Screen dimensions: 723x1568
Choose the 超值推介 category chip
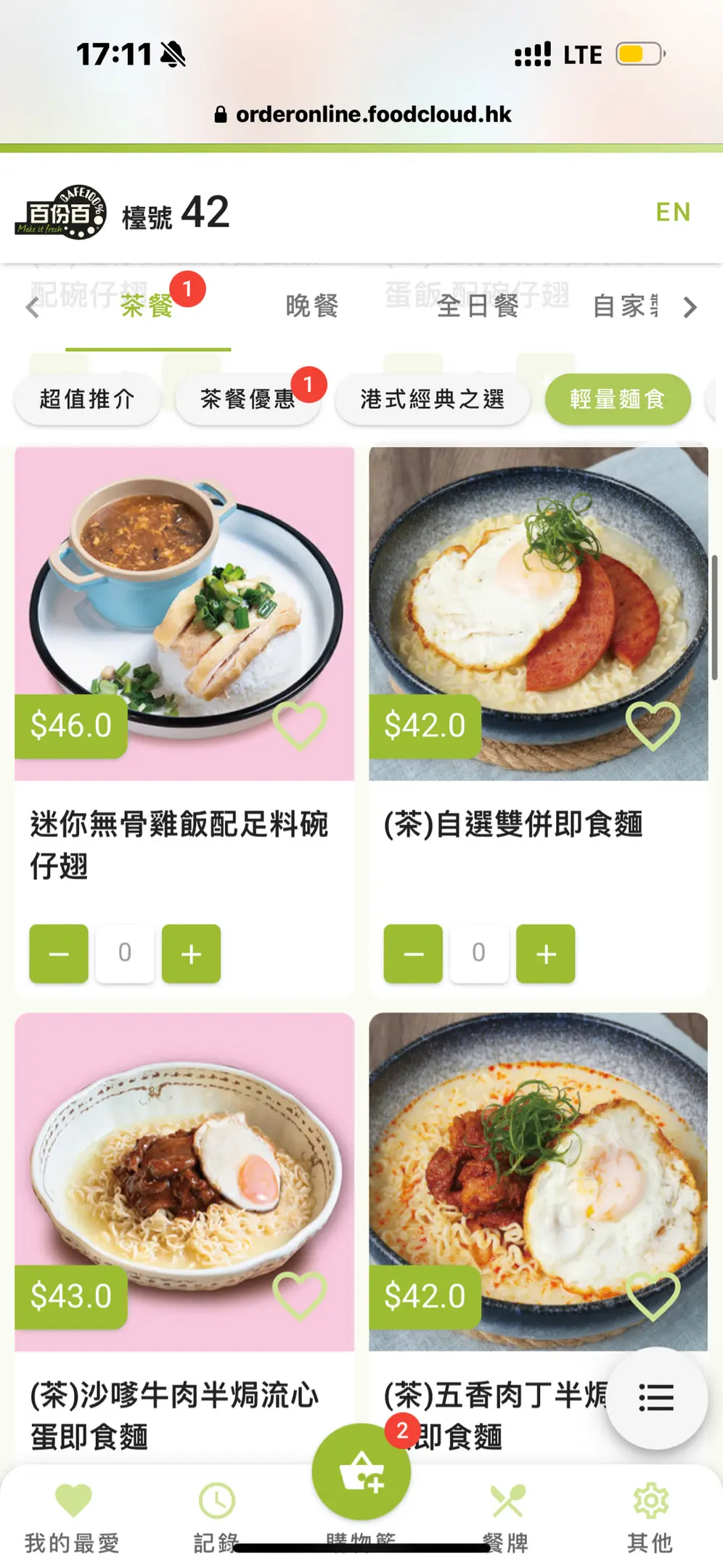click(87, 399)
